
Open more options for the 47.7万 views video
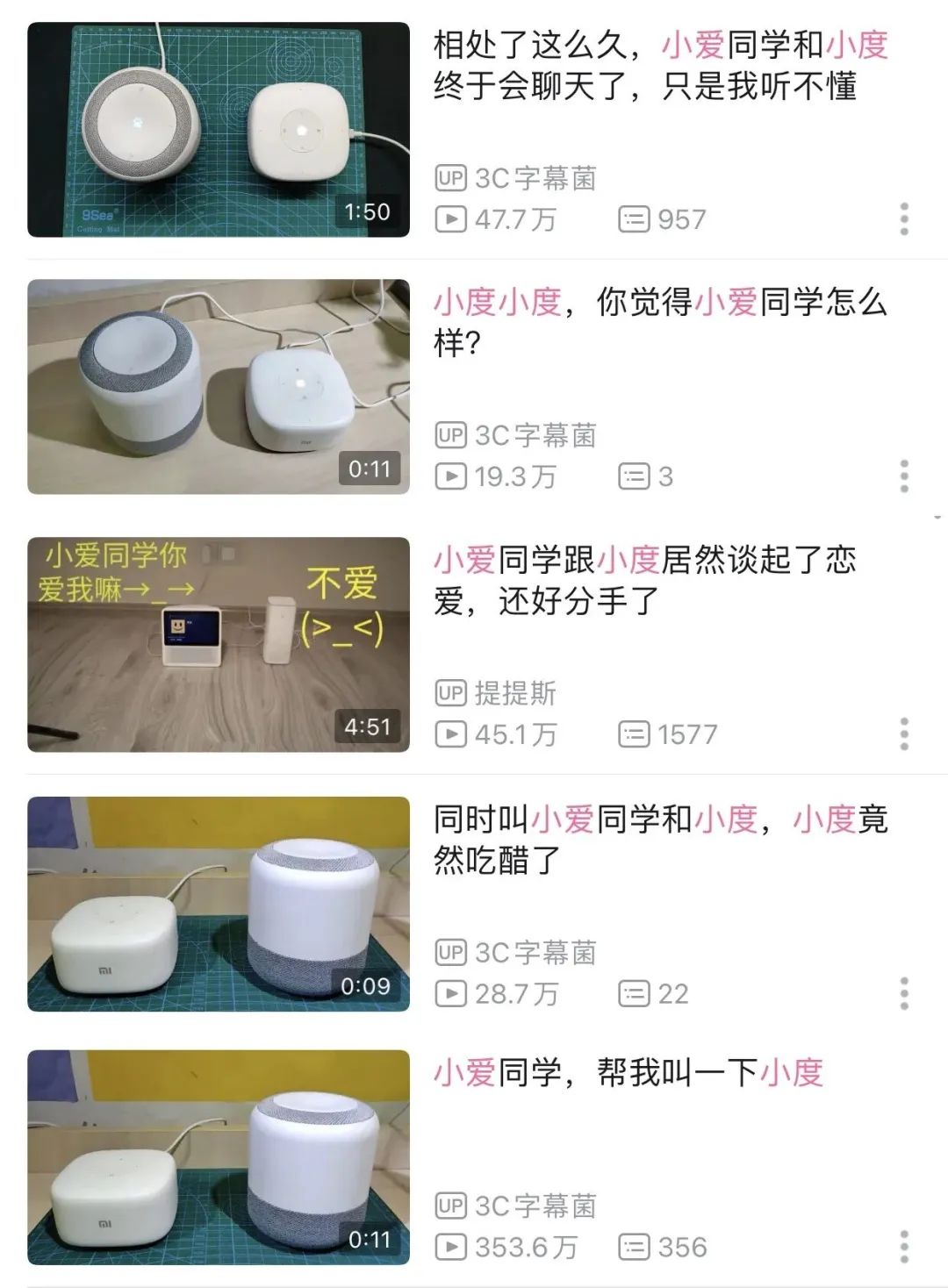[904, 218]
